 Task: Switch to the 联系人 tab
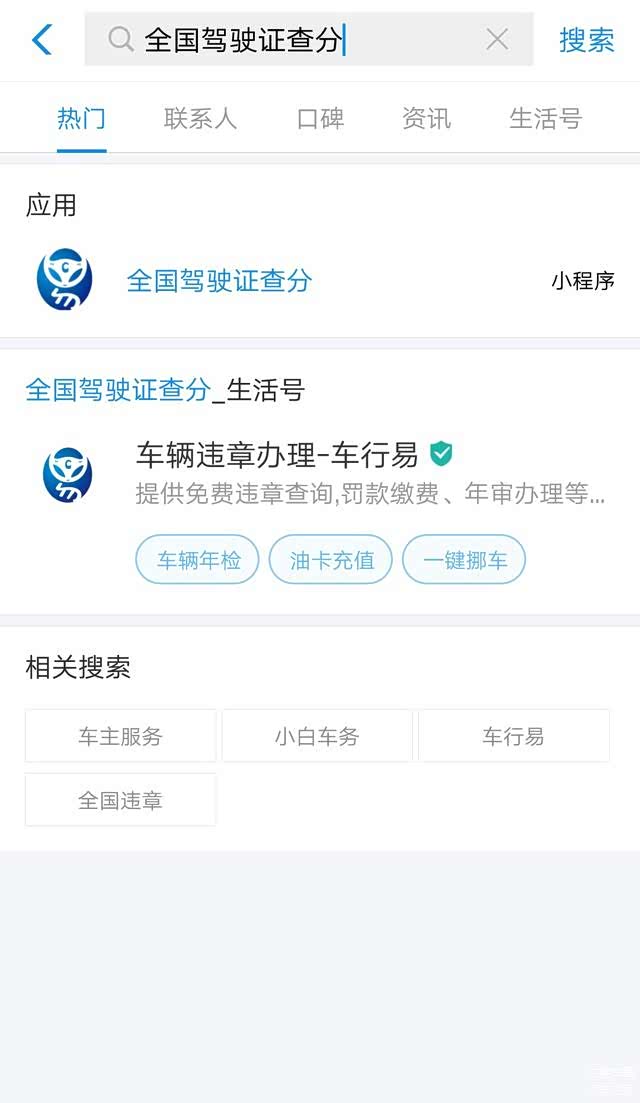click(200, 118)
